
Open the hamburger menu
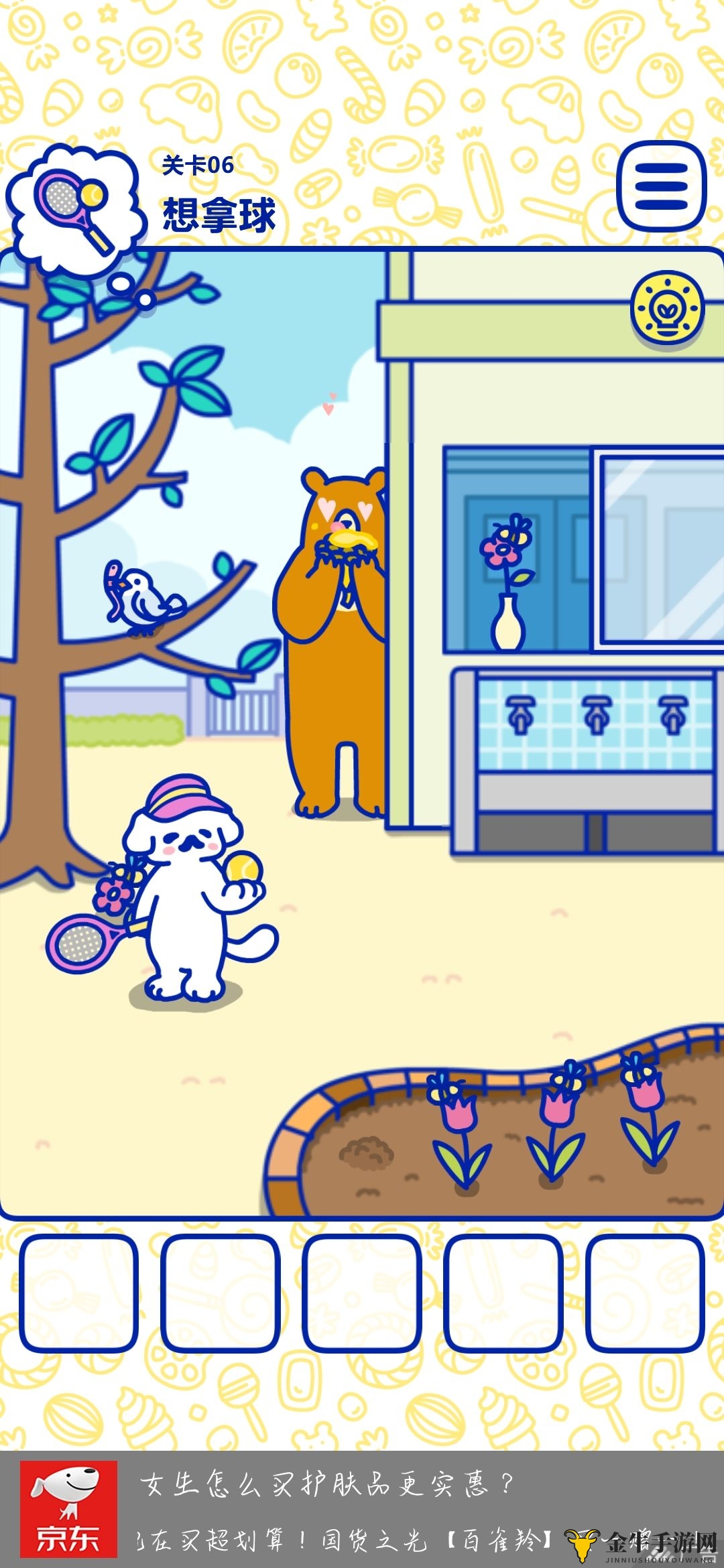tap(661, 186)
